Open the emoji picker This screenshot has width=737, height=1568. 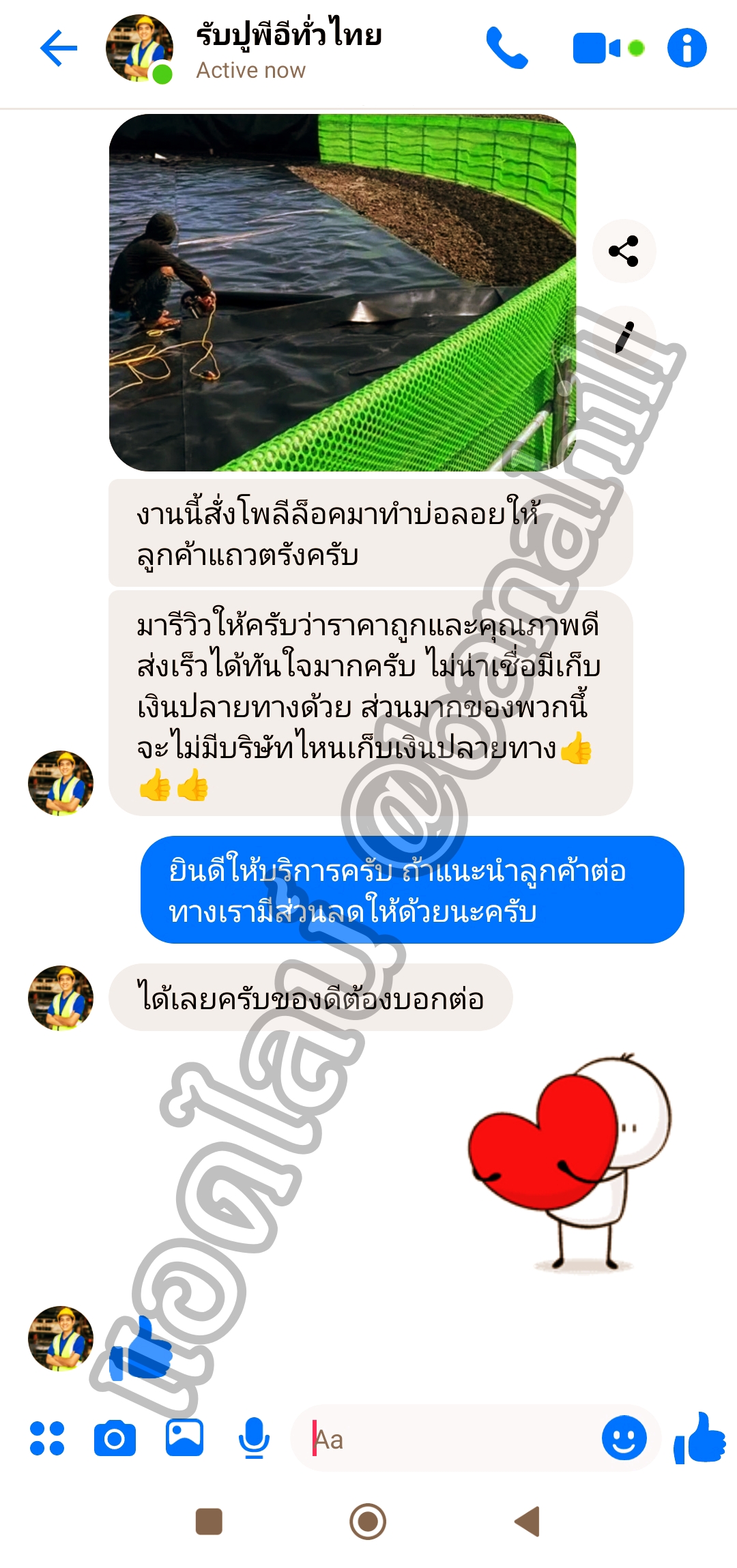click(x=624, y=1437)
